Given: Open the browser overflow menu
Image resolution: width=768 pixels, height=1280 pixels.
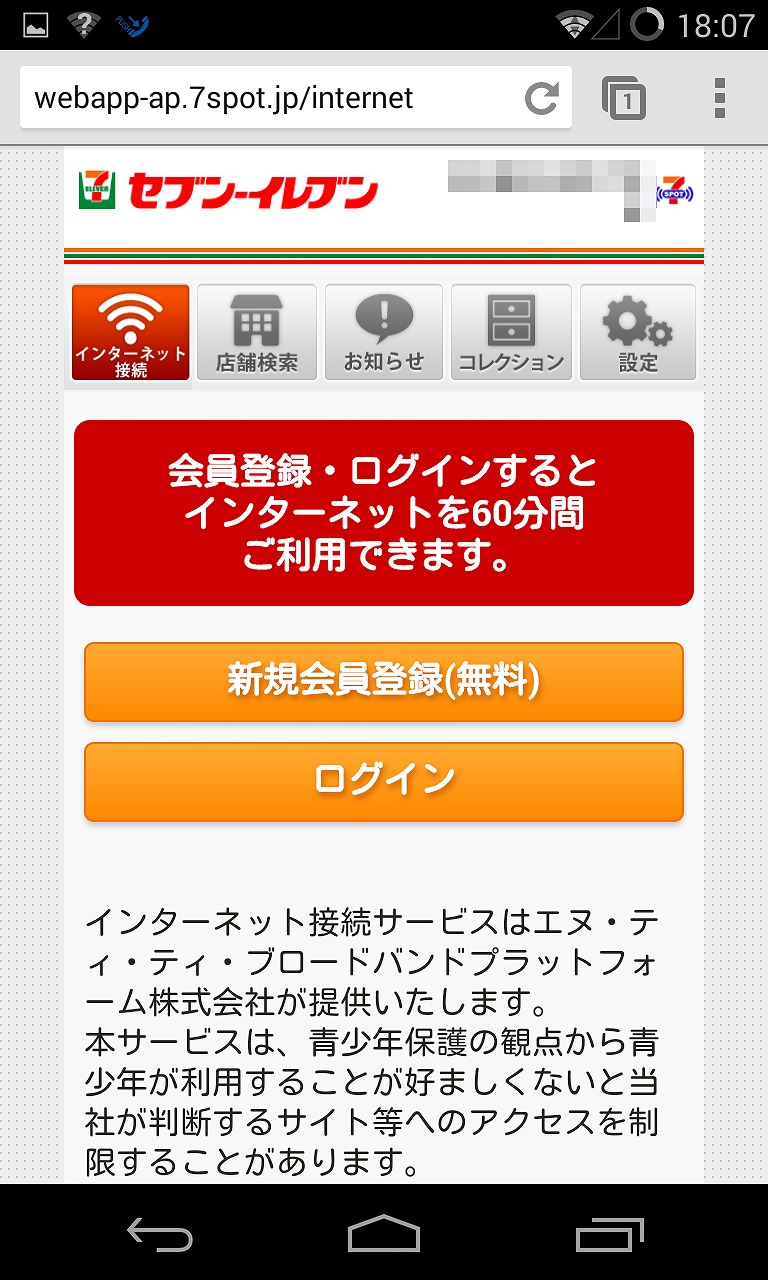Looking at the screenshot, I should (719, 98).
